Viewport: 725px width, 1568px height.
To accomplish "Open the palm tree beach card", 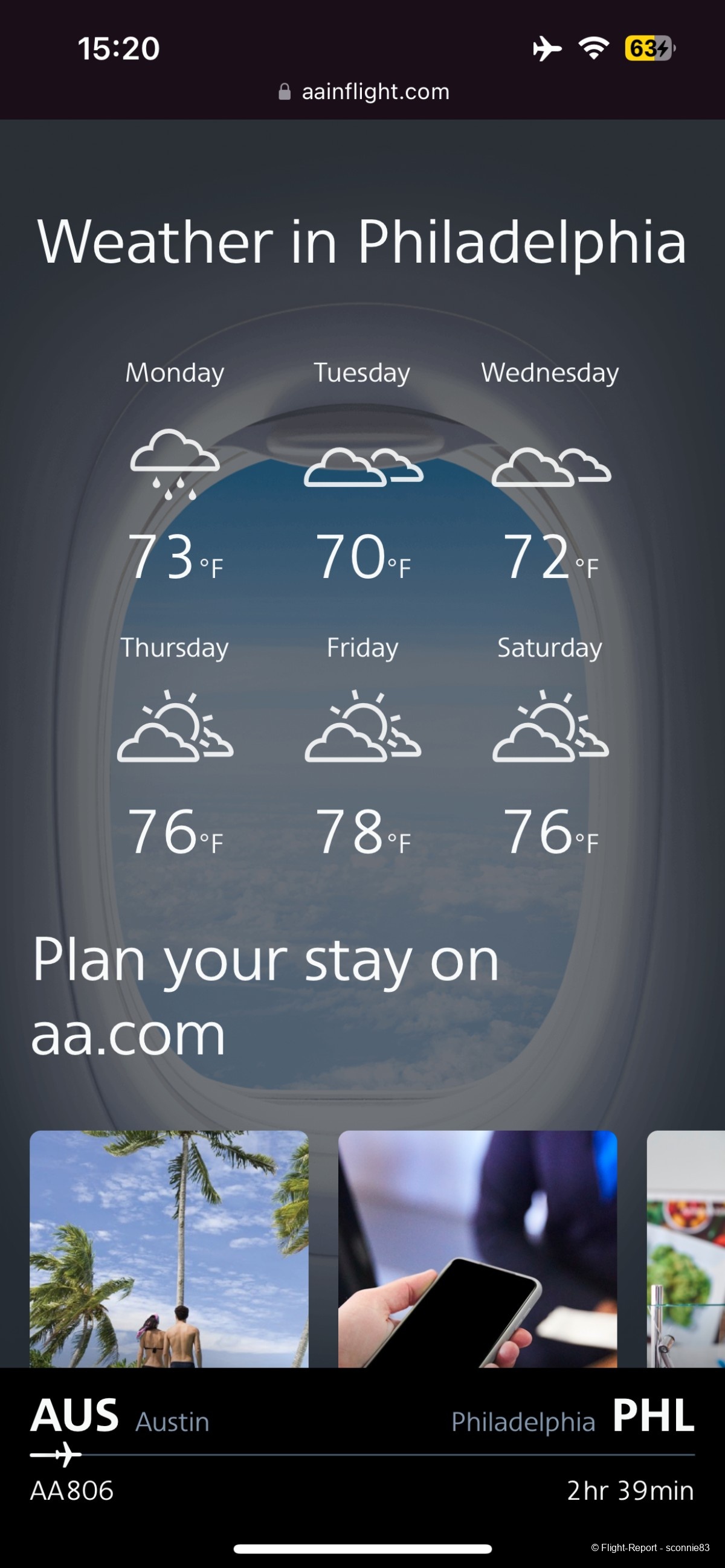I will click(x=169, y=1248).
